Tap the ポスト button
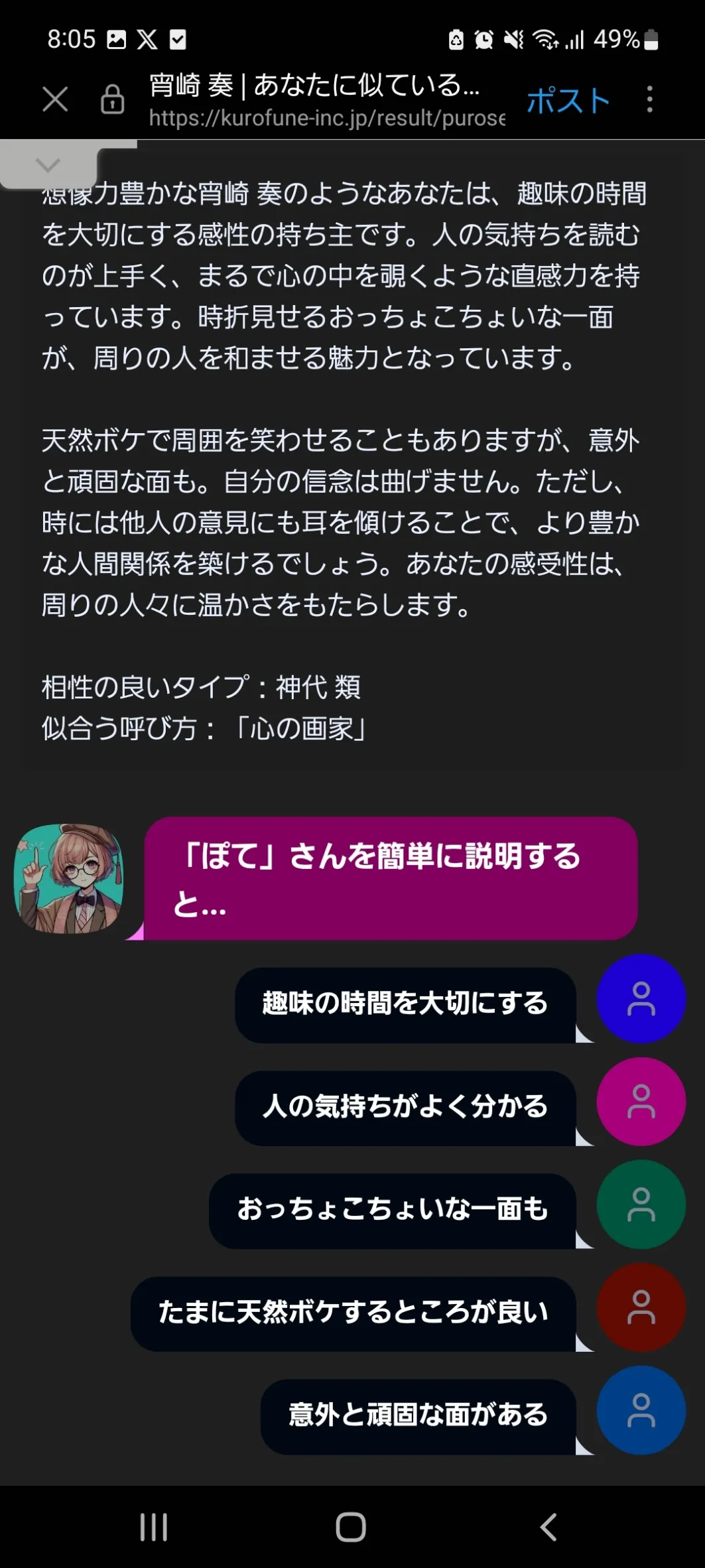Screen dimensions: 705x1568 click(568, 101)
